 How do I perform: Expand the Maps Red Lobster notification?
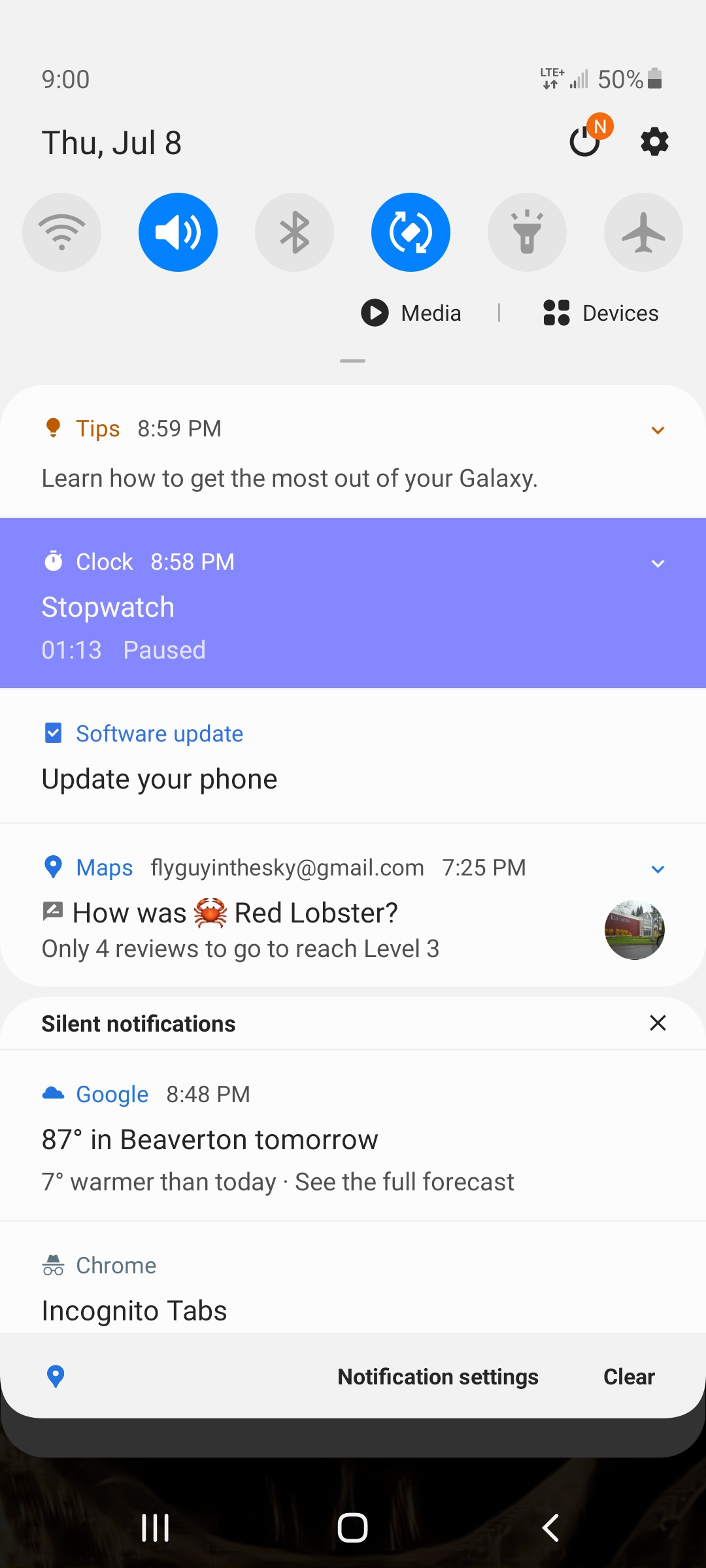click(x=658, y=869)
